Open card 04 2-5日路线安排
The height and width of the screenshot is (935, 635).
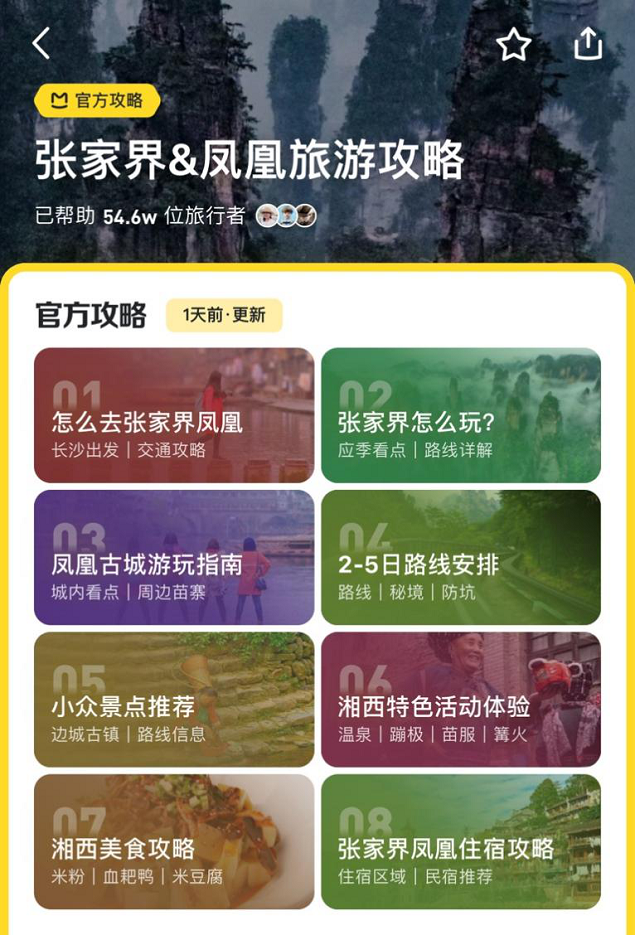tap(461, 558)
